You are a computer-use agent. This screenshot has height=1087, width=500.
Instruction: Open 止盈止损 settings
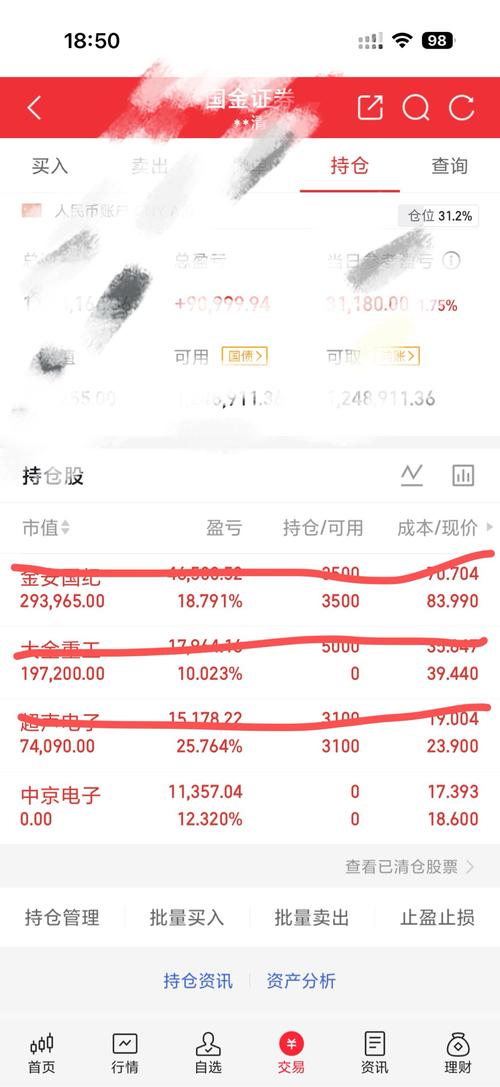(x=438, y=918)
